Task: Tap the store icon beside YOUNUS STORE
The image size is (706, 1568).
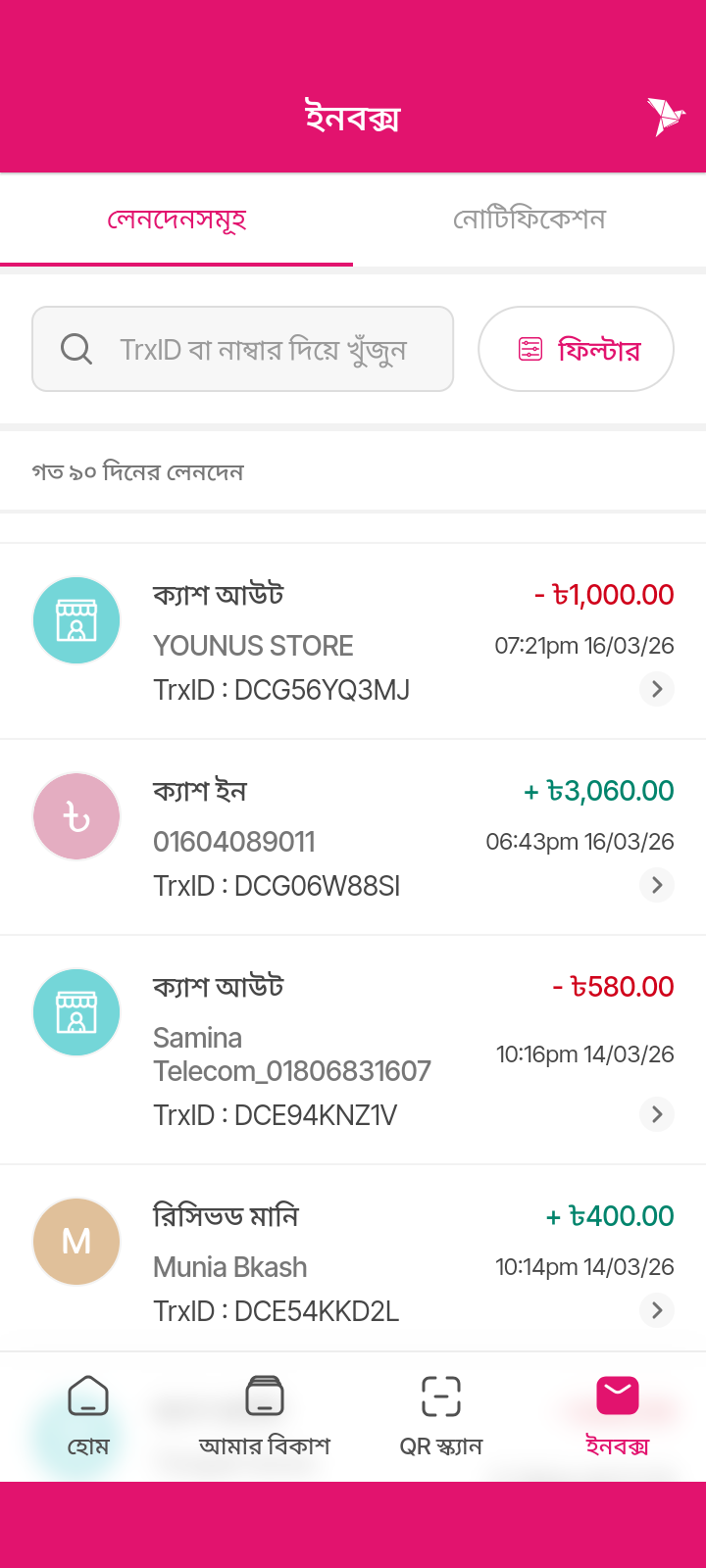Action: pyautogui.click(x=76, y=619)
